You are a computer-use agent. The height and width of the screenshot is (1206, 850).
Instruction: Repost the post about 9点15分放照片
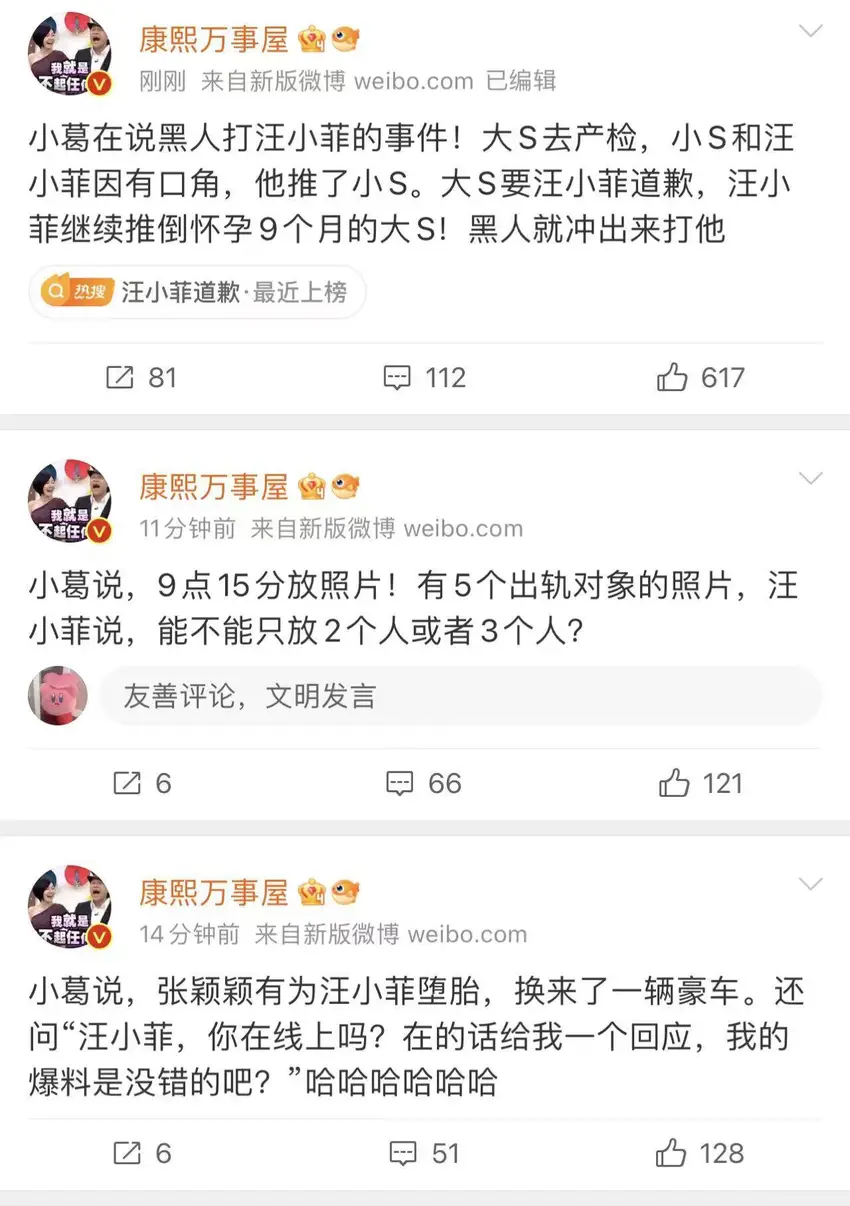click(x=141, y=783)
